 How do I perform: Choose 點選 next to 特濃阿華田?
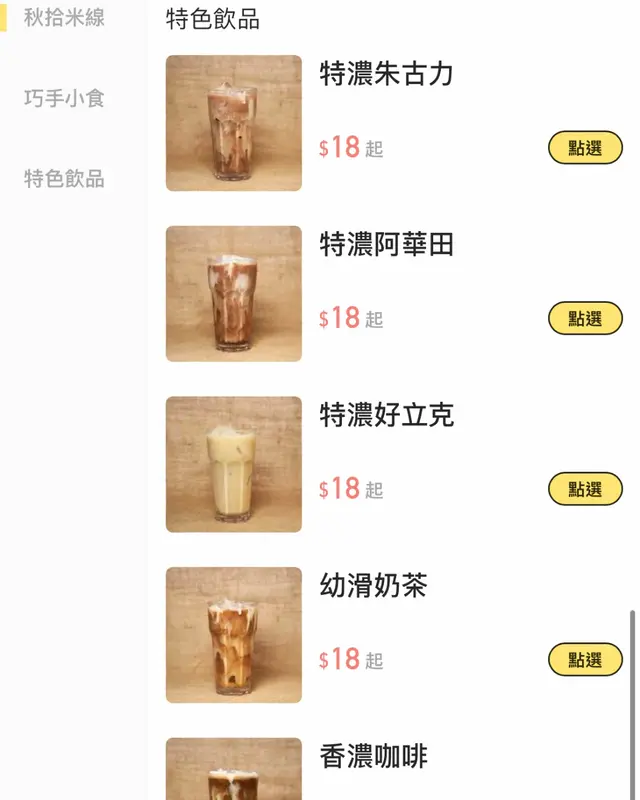pyautogui.click(x=585, y=319)
